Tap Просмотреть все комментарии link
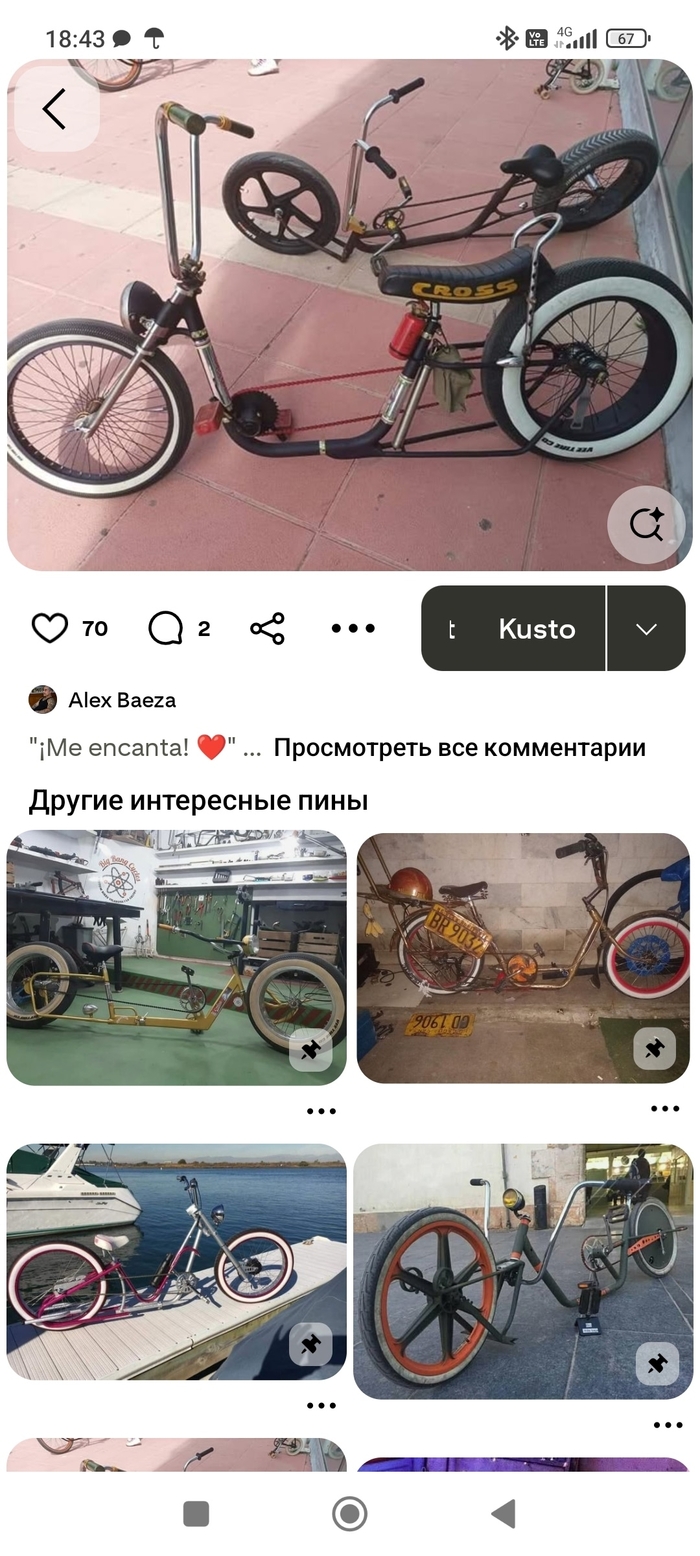700x1556 pixels. pos(459,747)
